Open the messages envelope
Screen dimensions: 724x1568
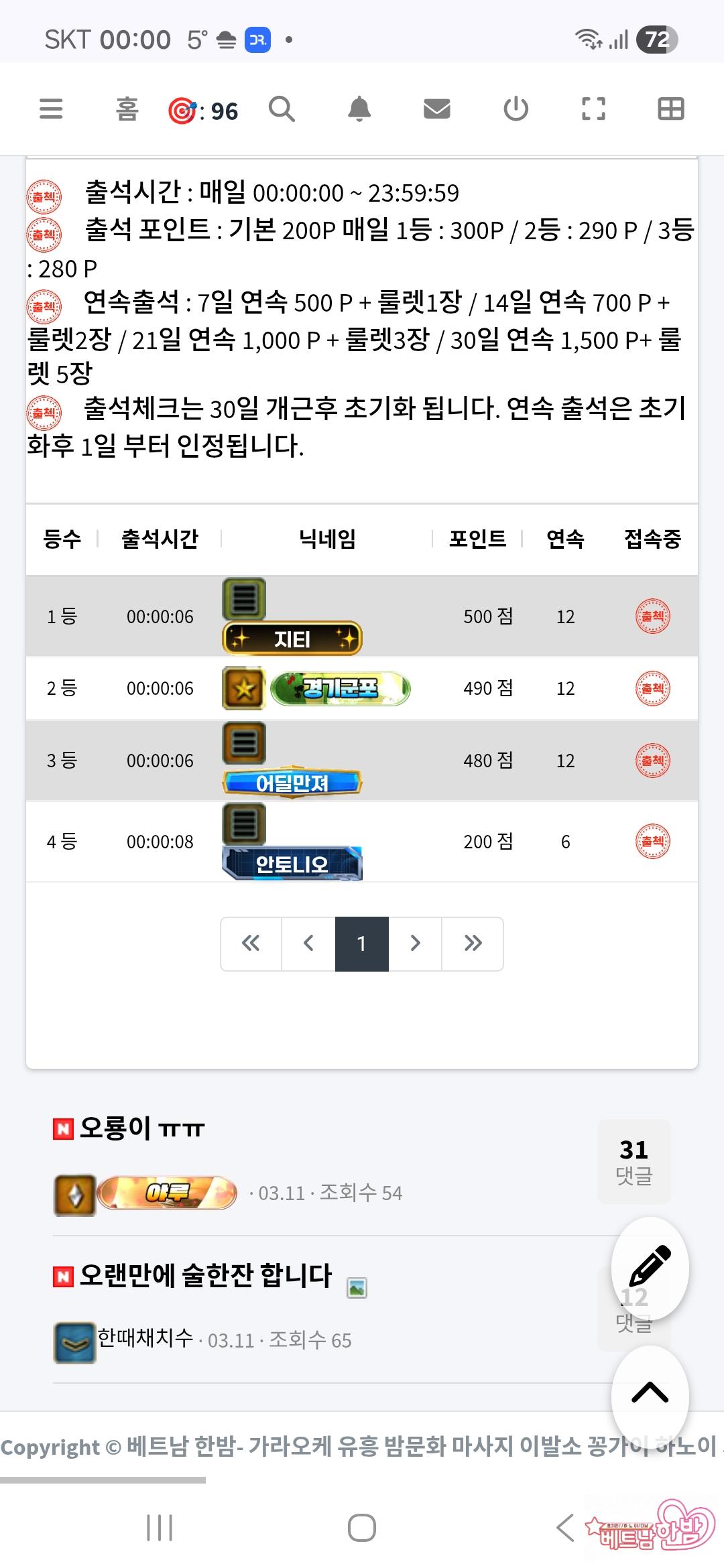pos(436,109)
